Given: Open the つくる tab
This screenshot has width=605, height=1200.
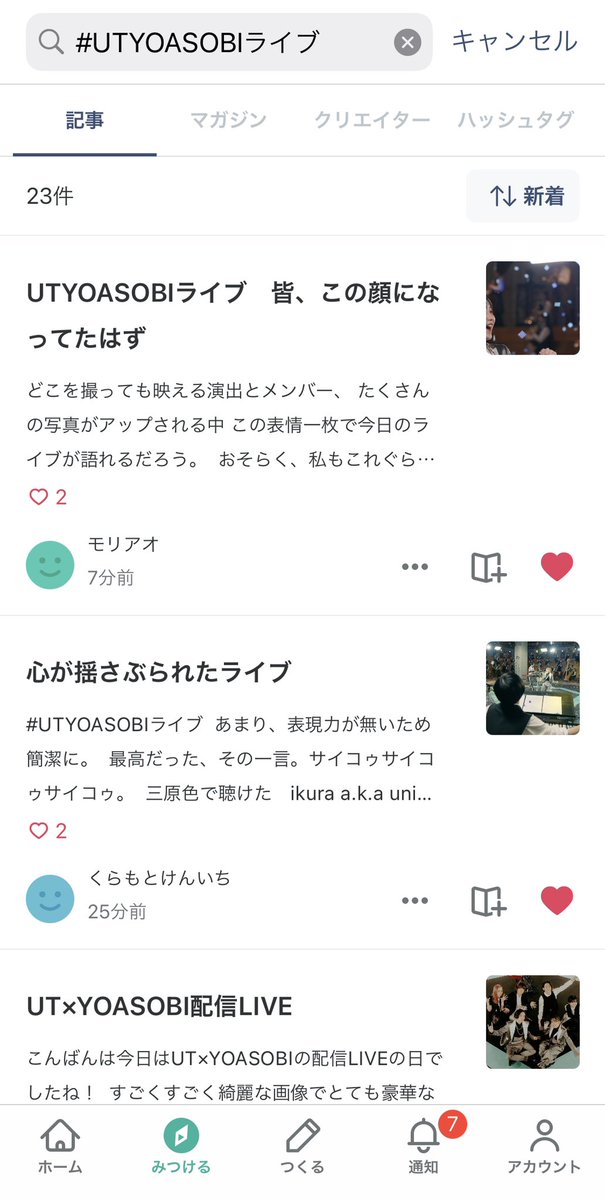Looking at the screenshot, I should tap(302, 1147).
